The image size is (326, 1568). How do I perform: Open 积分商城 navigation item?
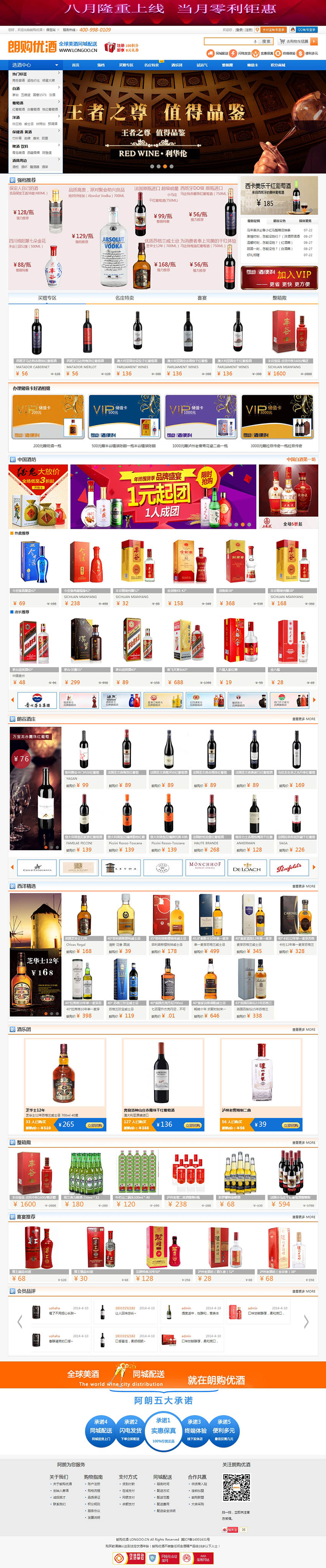277,64
